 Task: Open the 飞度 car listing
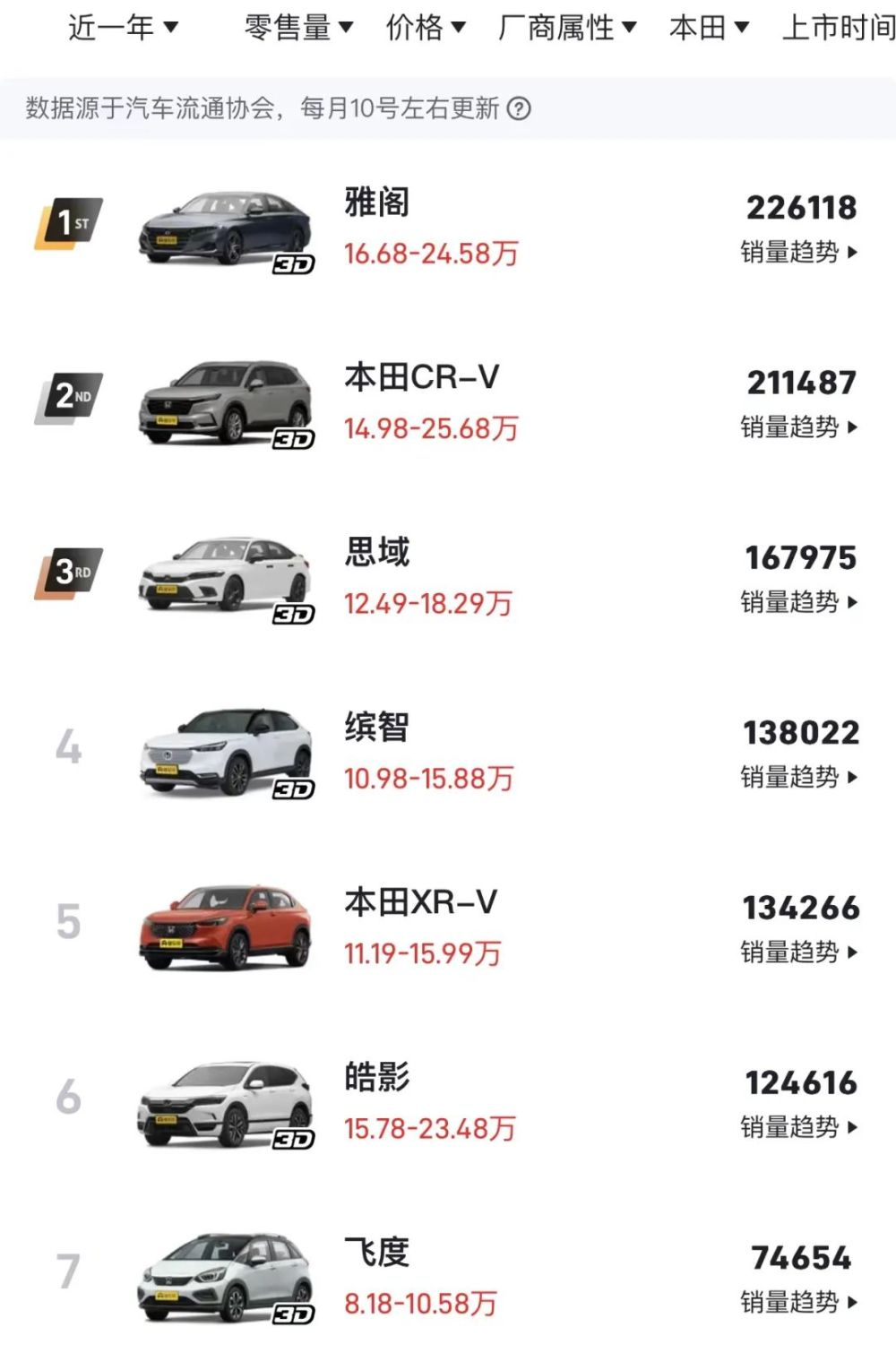pos(377,1253)
